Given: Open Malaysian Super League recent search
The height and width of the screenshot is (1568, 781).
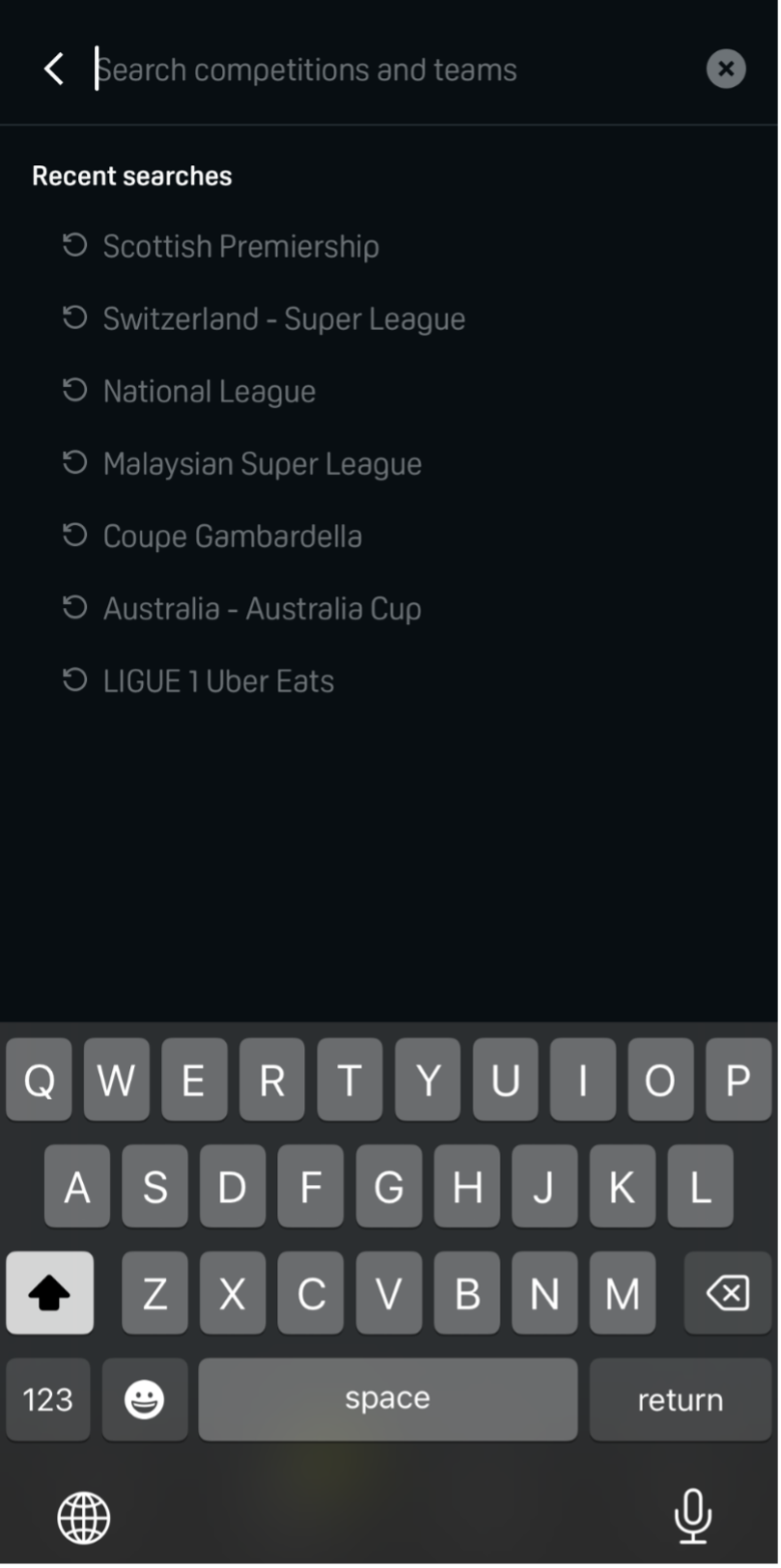Looking at the screenshot, I should pos(262,463).
